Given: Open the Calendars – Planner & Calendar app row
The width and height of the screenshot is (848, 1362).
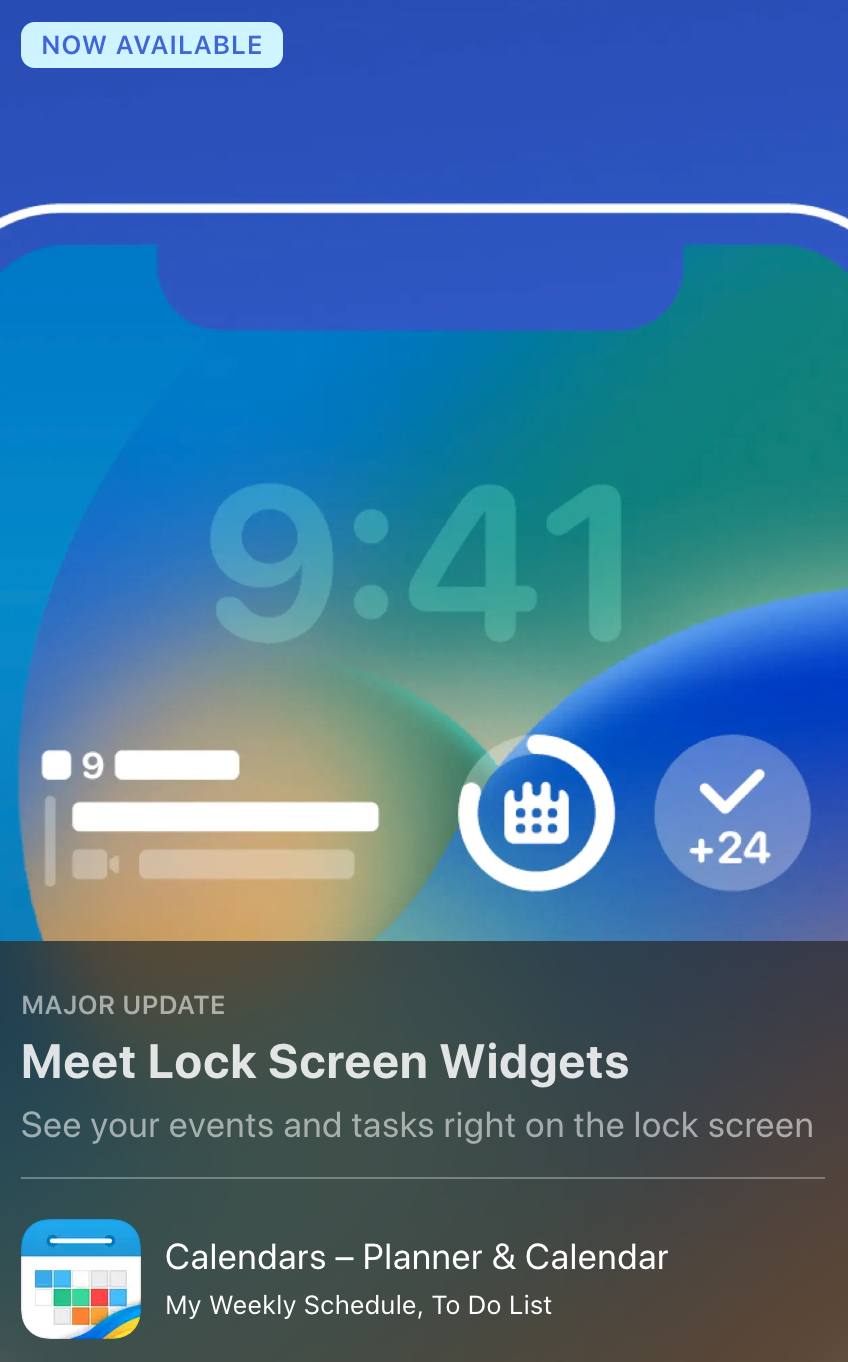Looking at the screenshot, I should tap(416, 1277).
